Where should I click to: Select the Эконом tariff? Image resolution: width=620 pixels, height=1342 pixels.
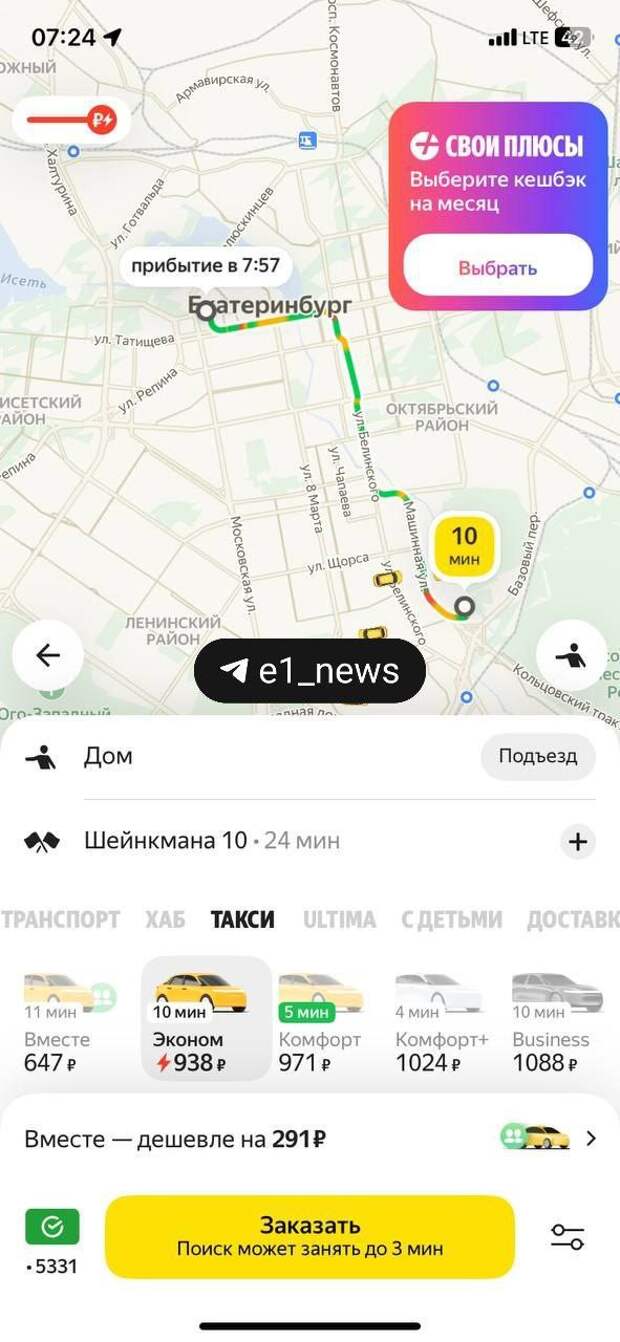point(205,1020)
